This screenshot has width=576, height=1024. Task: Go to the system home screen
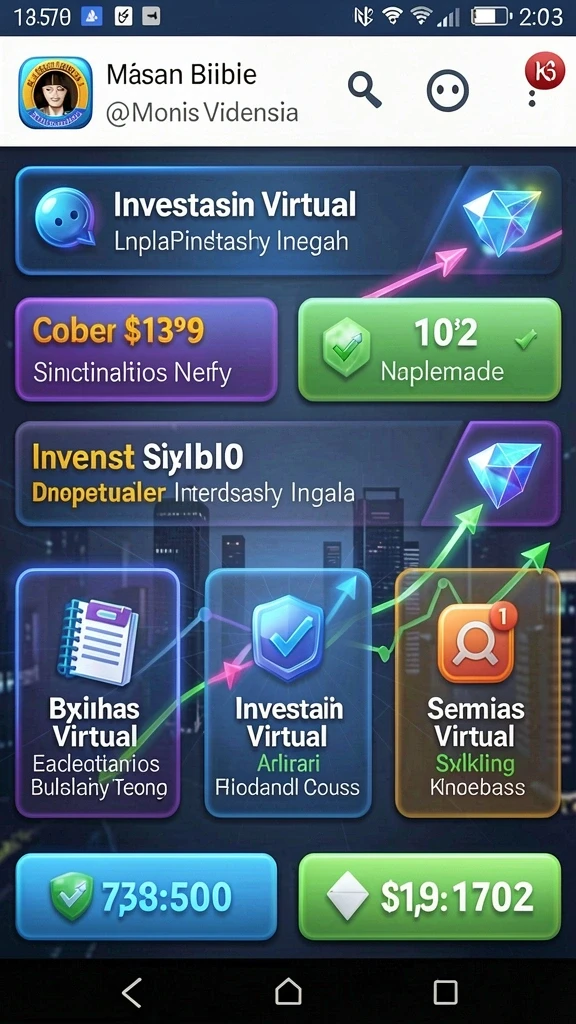tap(288, 993)
